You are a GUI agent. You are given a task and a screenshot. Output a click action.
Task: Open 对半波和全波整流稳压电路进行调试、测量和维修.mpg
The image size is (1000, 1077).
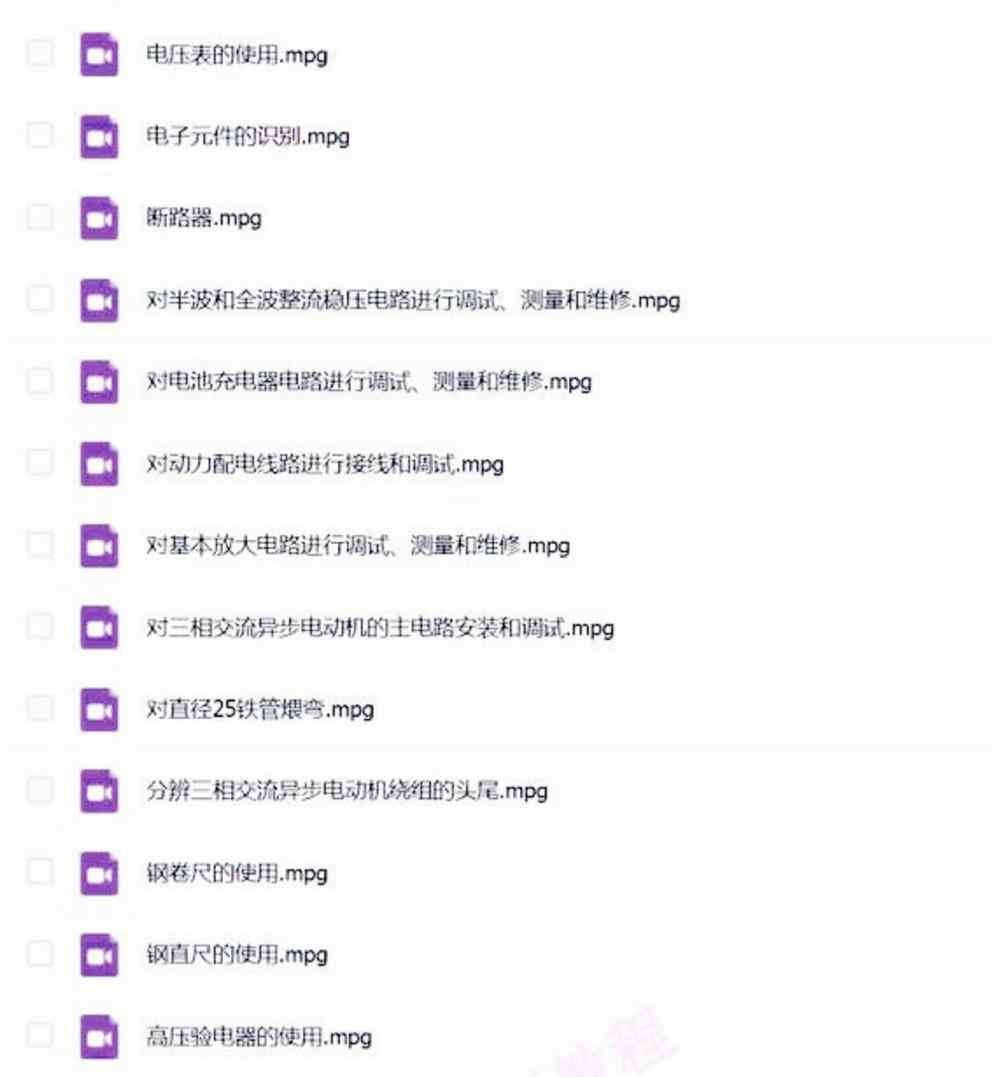[412, 300]
